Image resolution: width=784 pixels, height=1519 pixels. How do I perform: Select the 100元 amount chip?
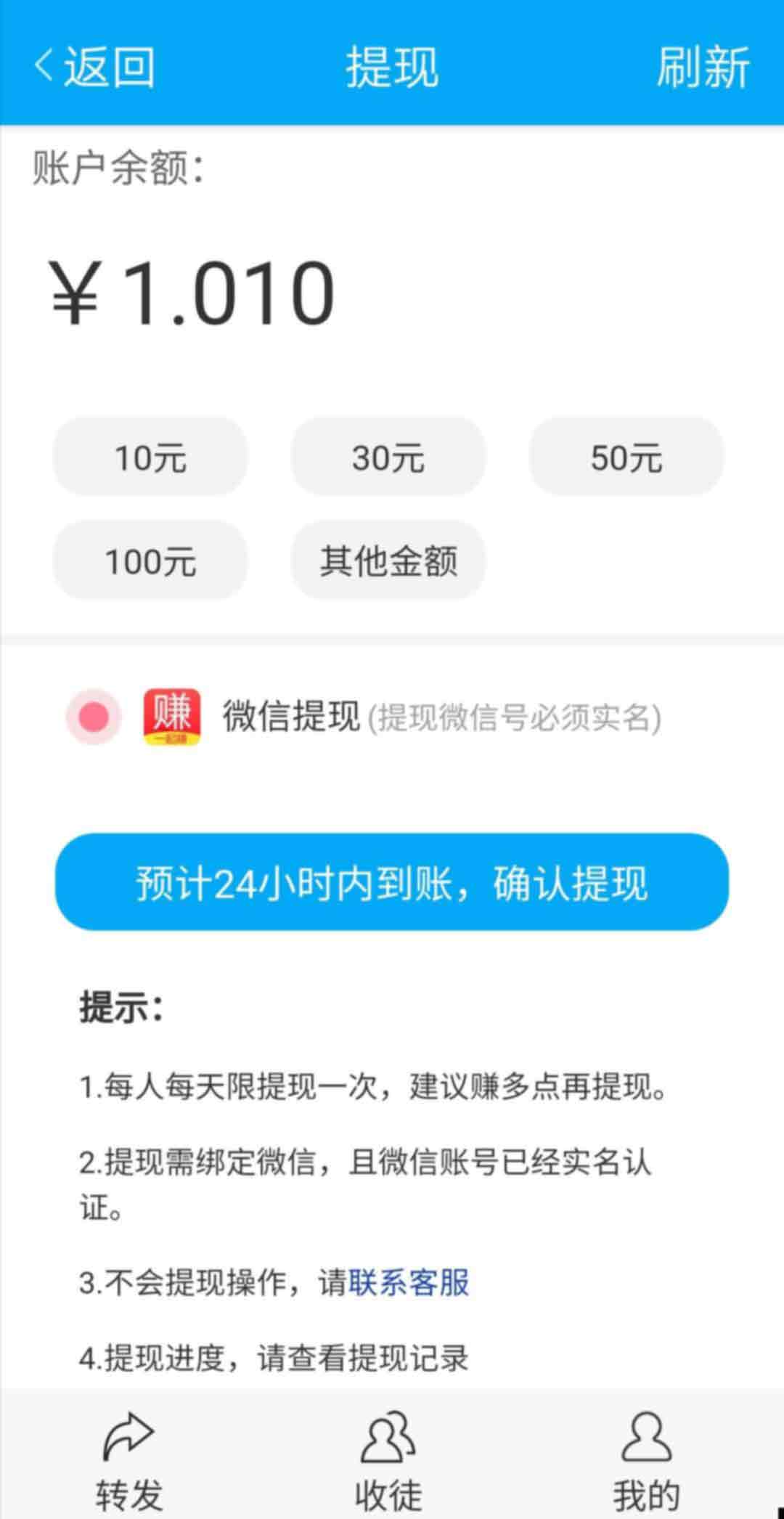pos(150,560)
